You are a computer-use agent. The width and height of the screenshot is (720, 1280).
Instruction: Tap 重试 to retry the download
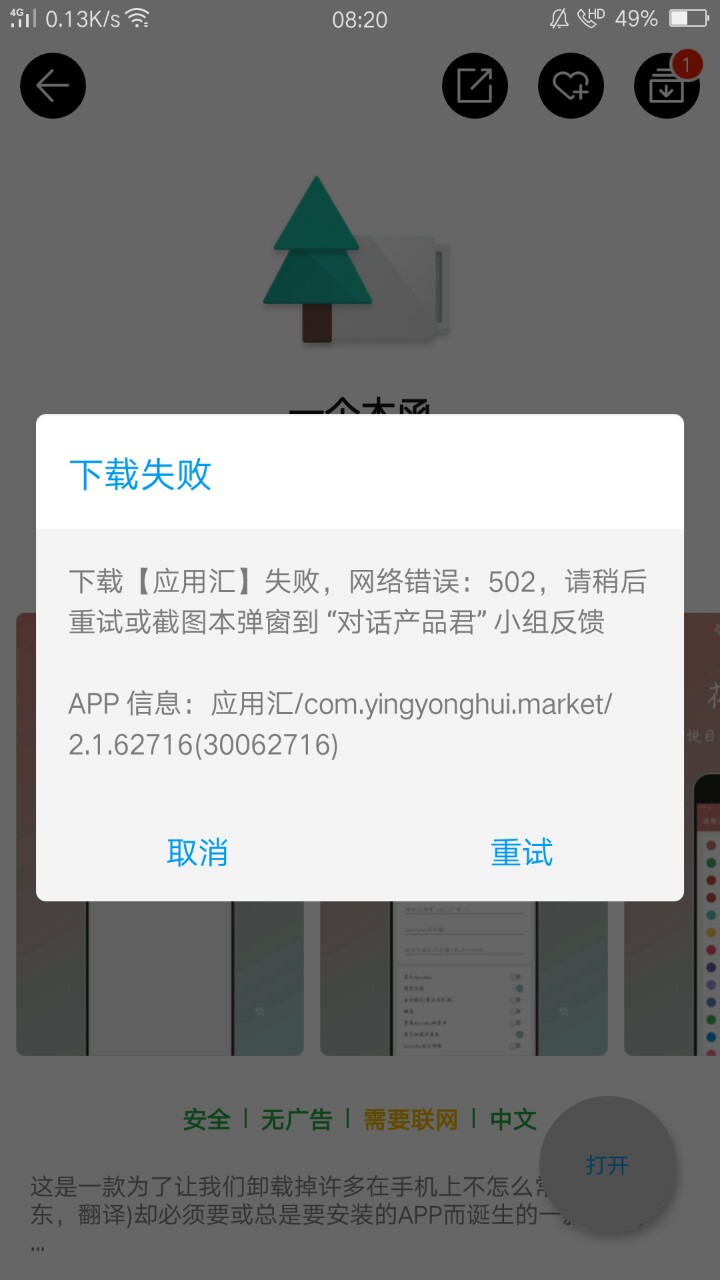click(x=521, y=852)
